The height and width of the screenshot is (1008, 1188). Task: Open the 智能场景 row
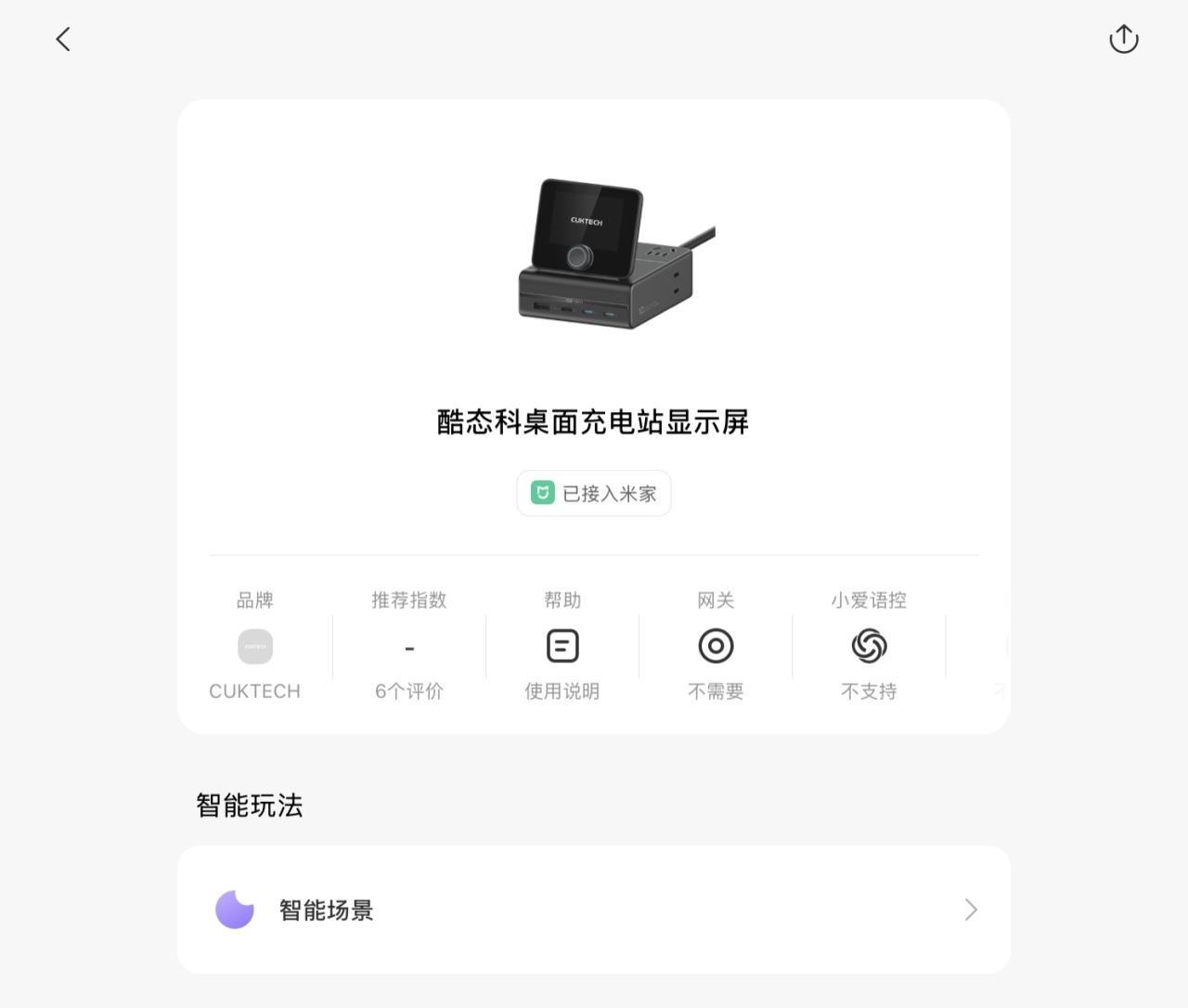[x=594, y=910]
